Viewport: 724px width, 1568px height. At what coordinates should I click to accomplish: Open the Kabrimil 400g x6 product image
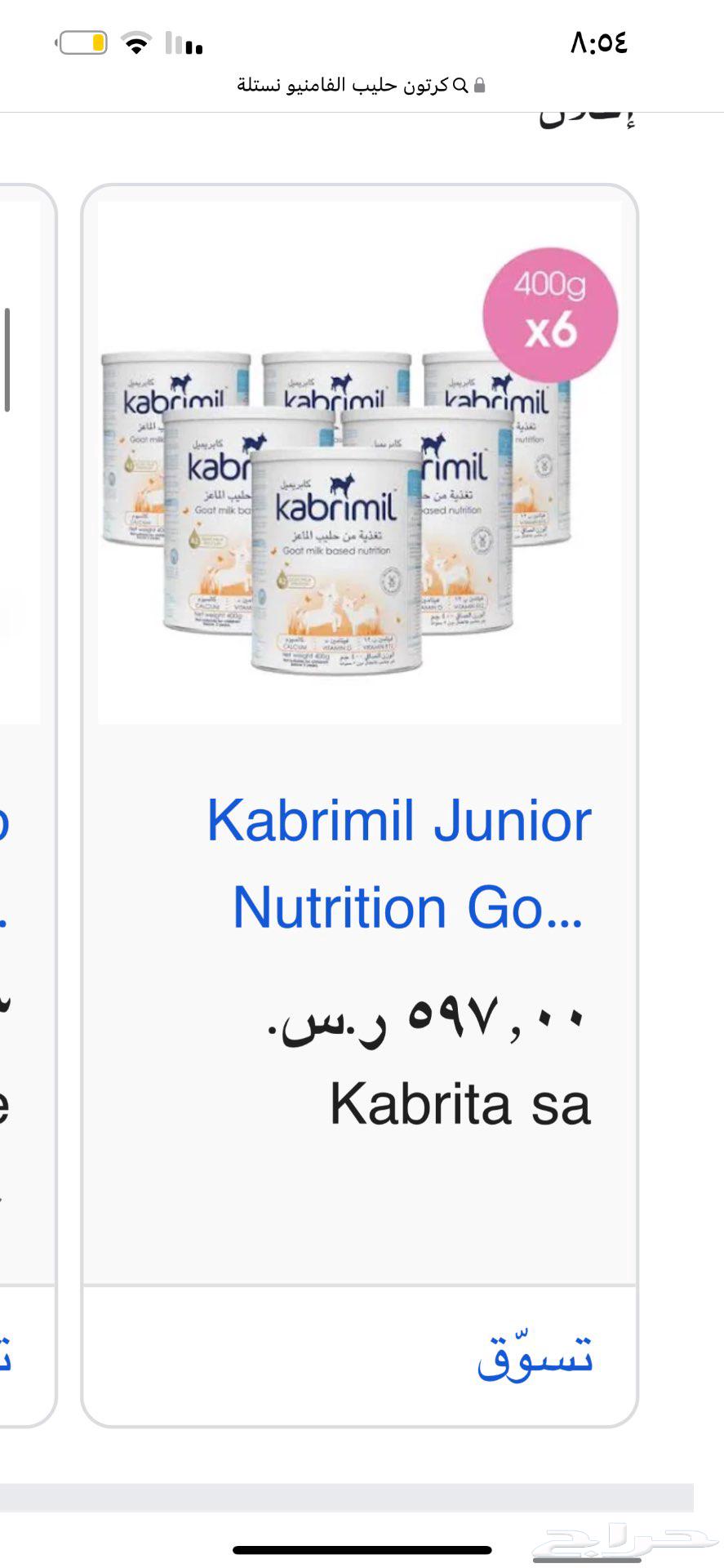(359, 462)
